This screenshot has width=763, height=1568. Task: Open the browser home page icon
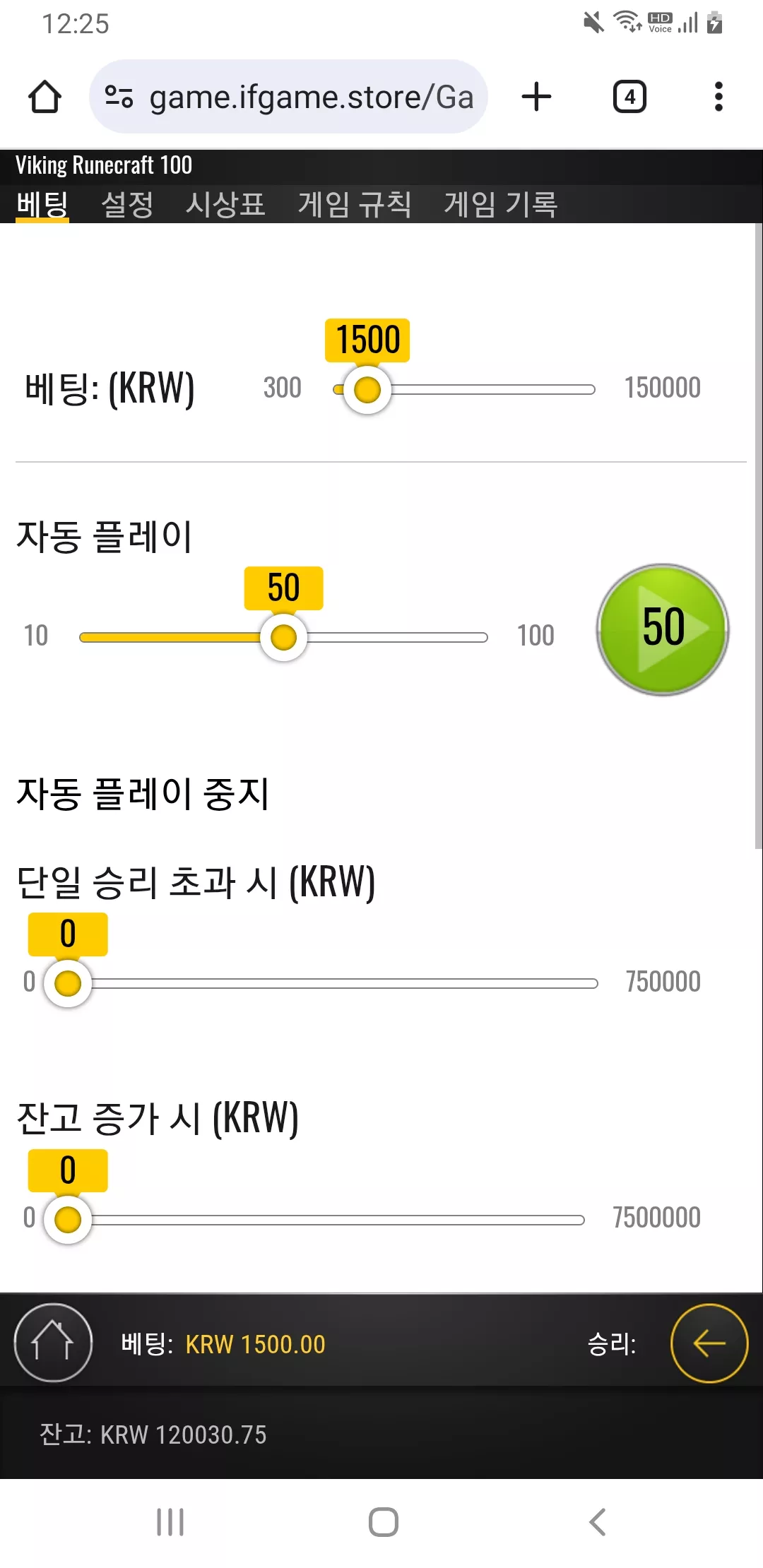[45, 97]
